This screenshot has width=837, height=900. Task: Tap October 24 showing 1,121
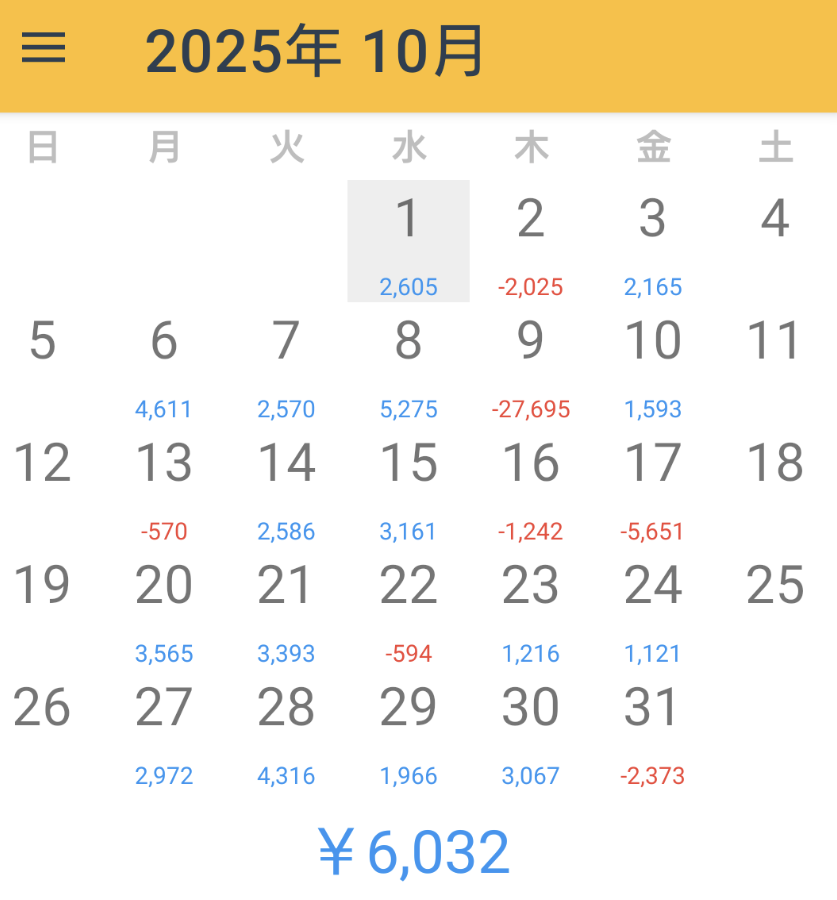[x=653, y=607]
